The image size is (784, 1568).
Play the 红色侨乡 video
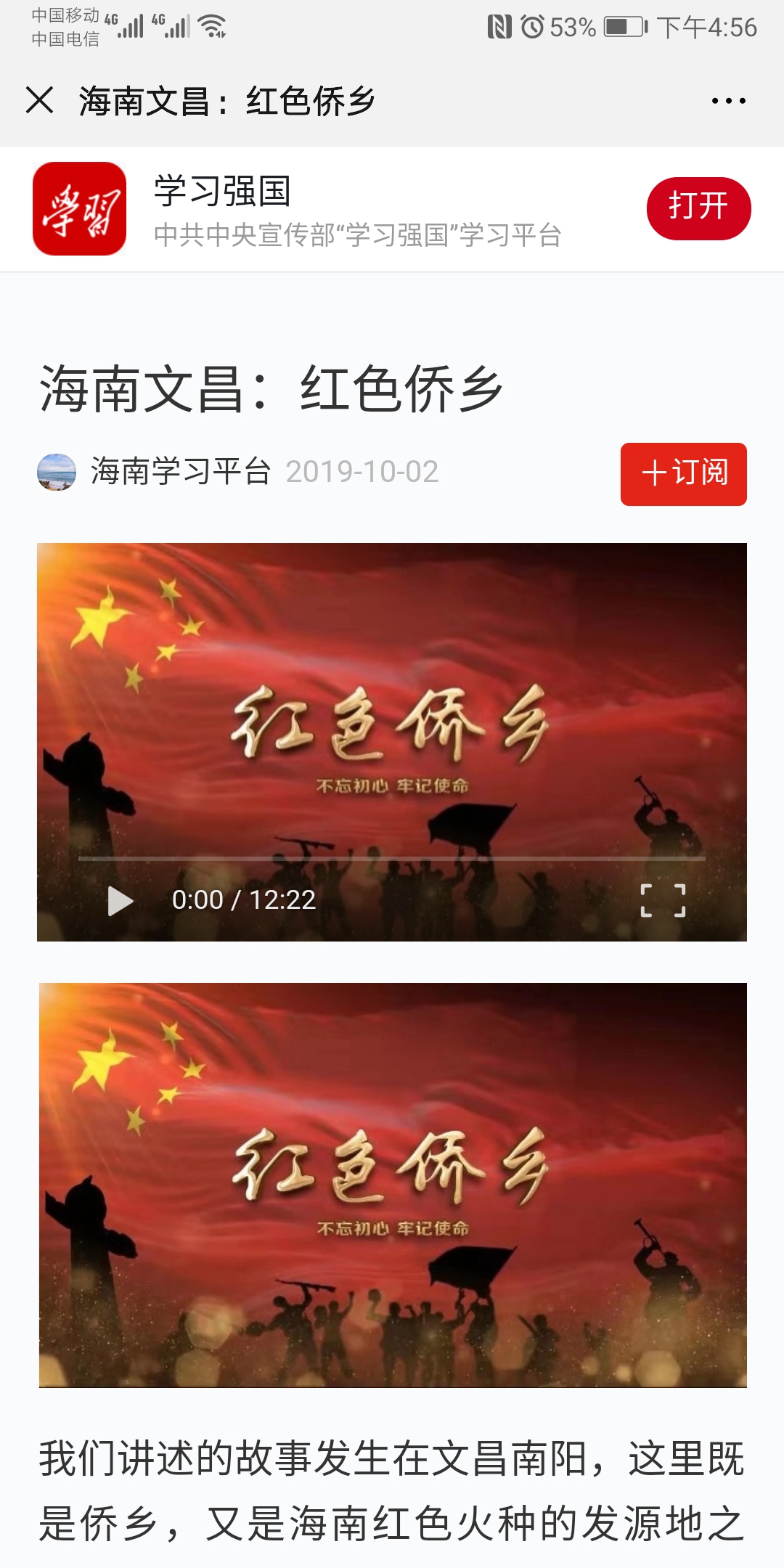(x=120, y=901)
